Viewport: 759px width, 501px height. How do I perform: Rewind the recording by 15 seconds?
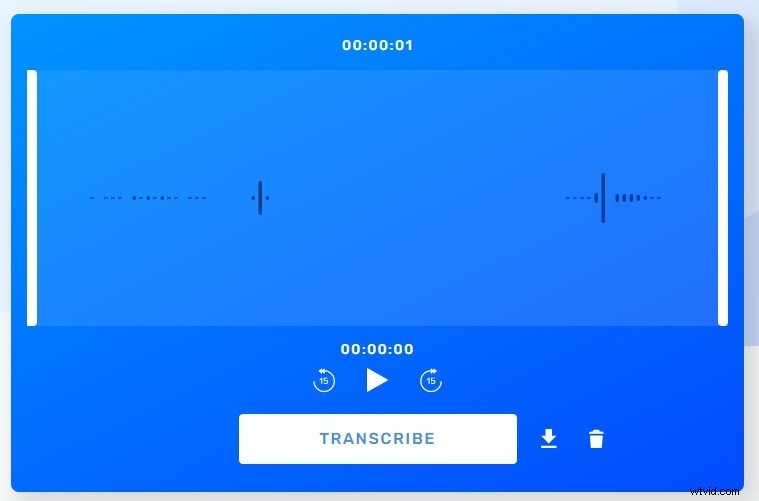click(324, 380)
